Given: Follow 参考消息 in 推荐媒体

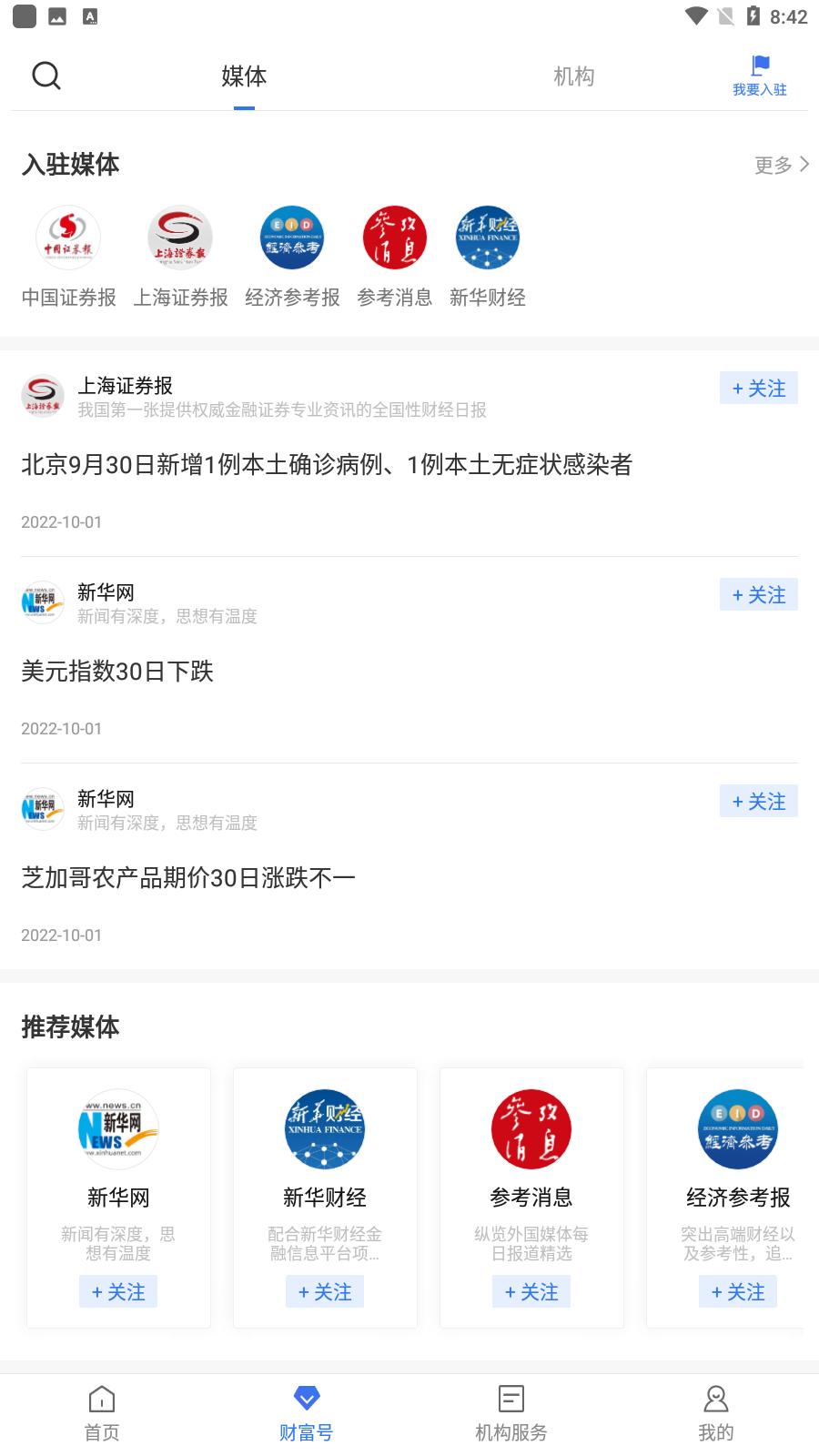Looking at the screenshot, I should [531, 1292].
